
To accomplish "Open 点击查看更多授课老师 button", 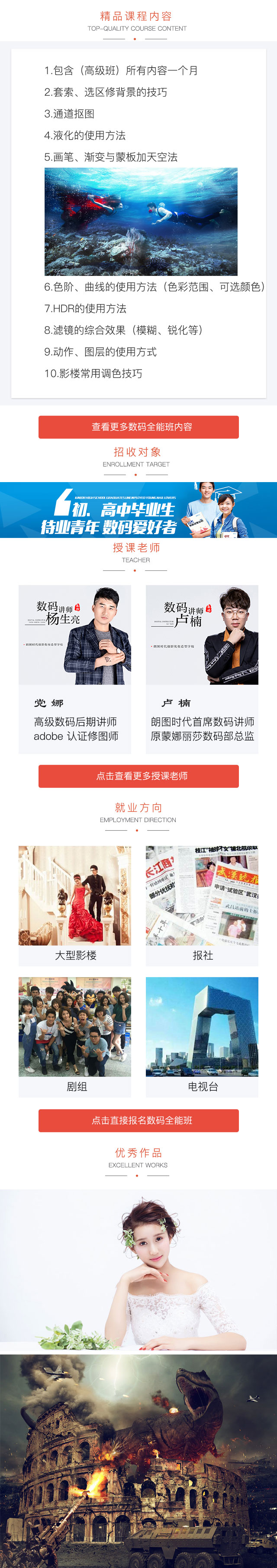I will [138, 775].
